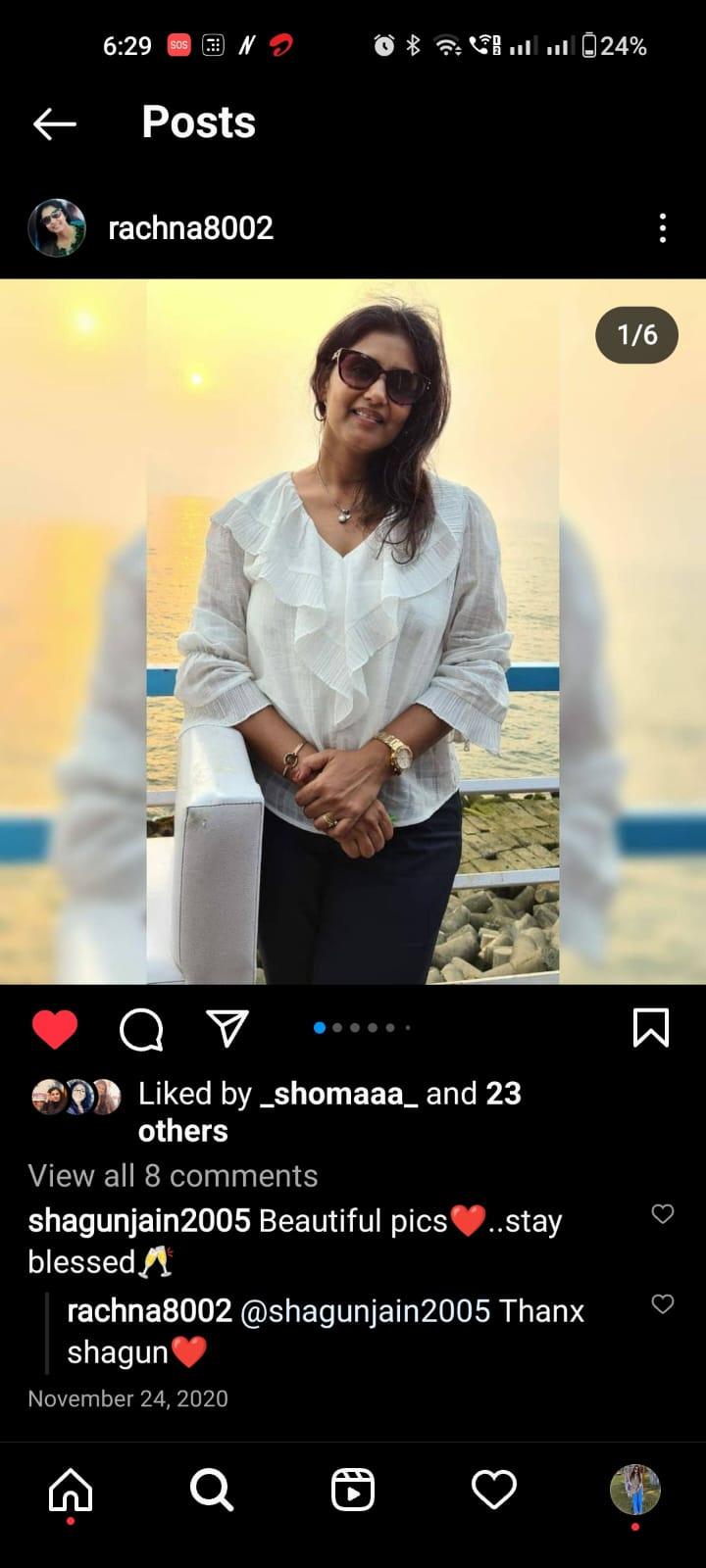
Task: View all 8 comments
Action: click(x=173, y=1176)
